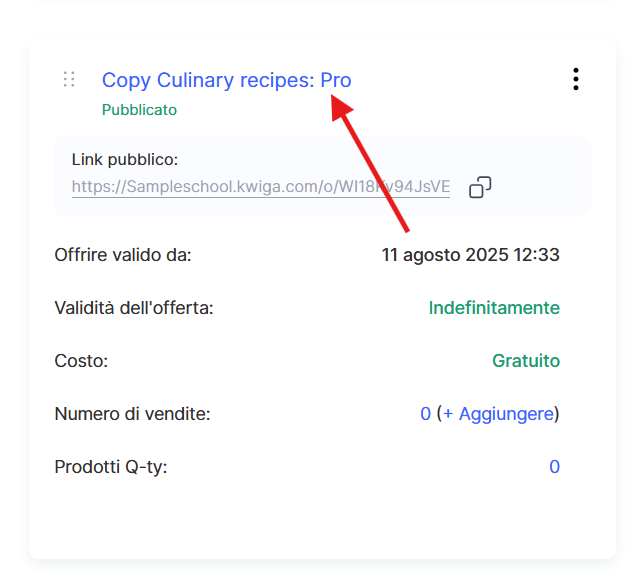The image size is (642, 582).
Task: Open the public Sampleschool.kwiga.com link
Action: pyautogui.click(x=260, y=187)
